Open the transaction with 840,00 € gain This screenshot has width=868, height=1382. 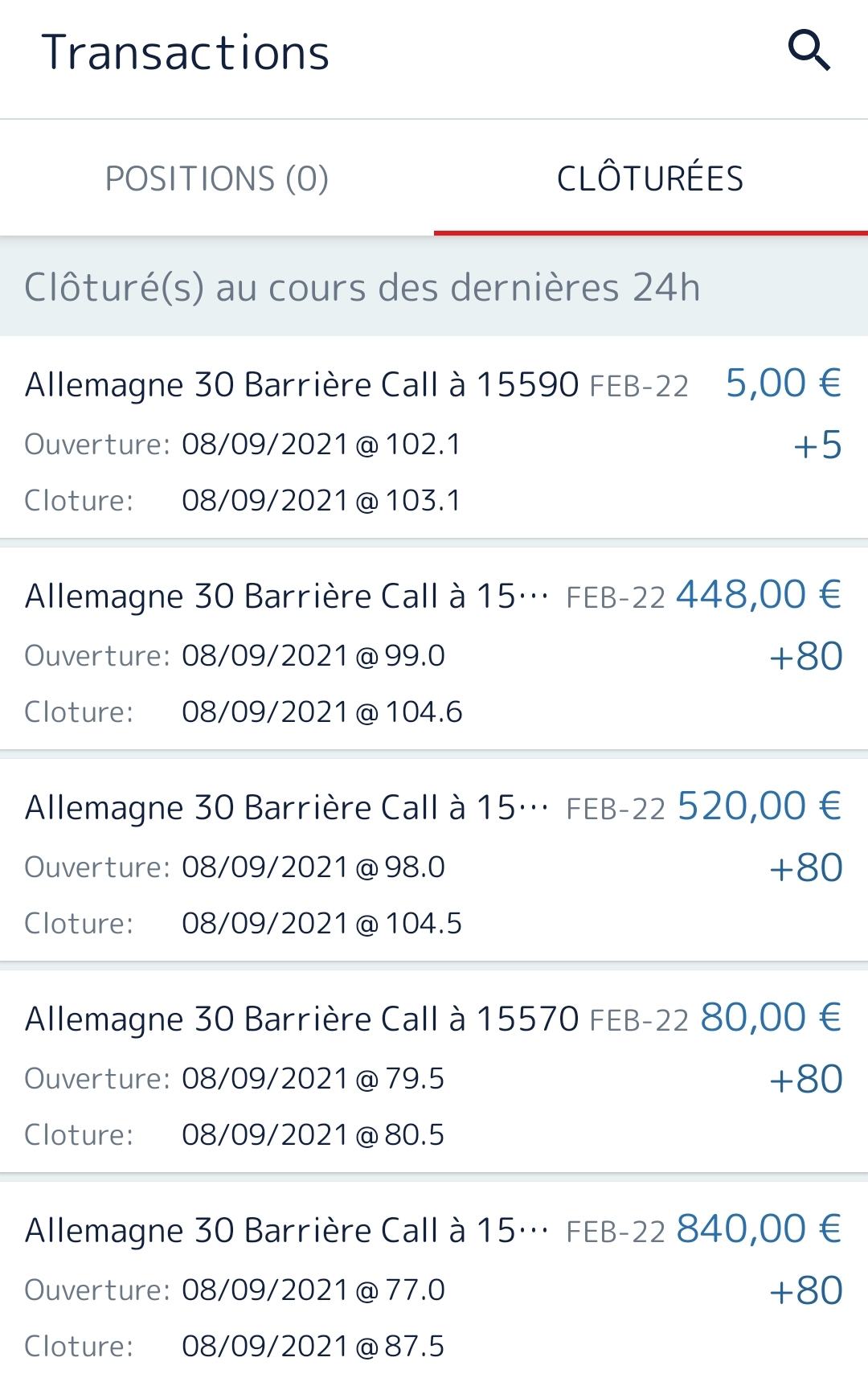tap(434, 1285)
